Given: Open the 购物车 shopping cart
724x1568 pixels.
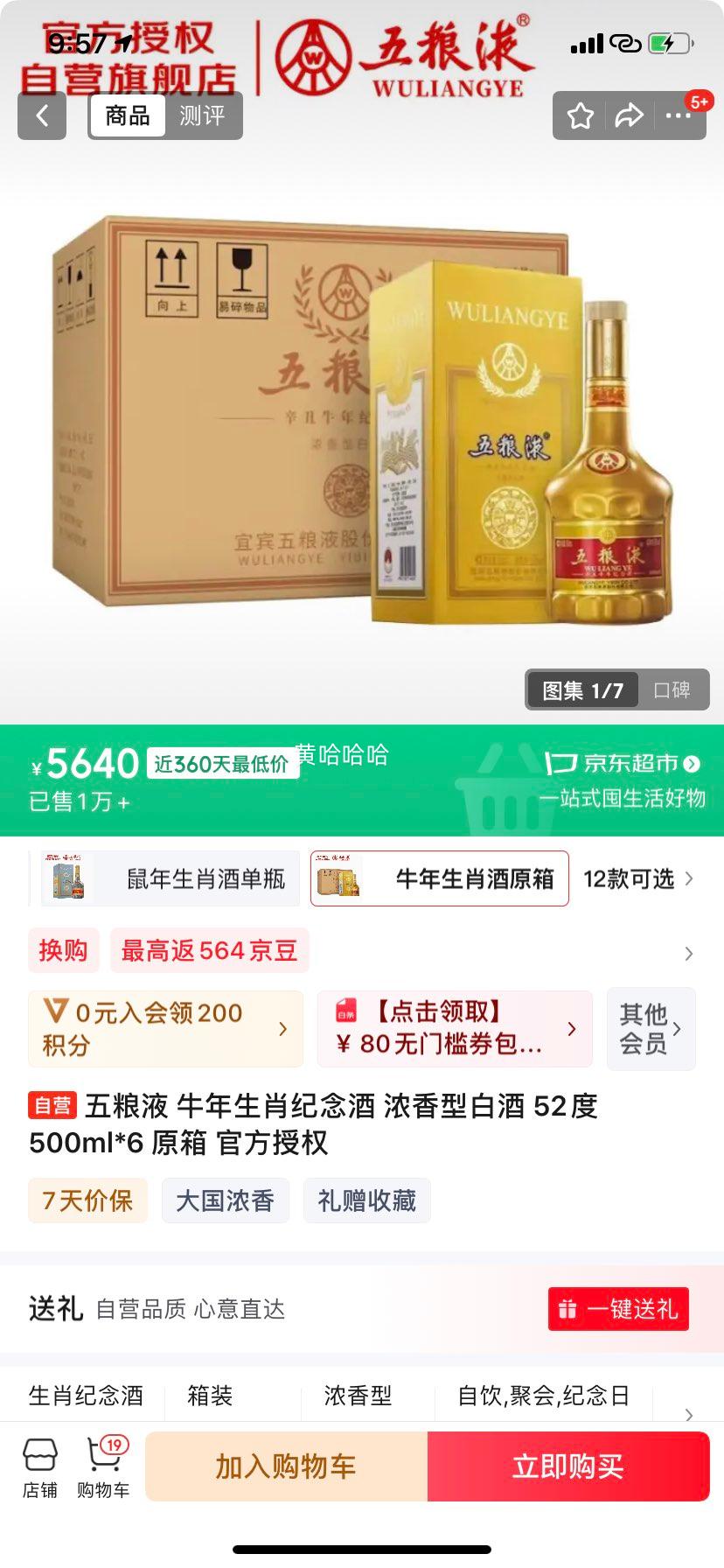Looking at the screenshot, I should [103, 1467].
